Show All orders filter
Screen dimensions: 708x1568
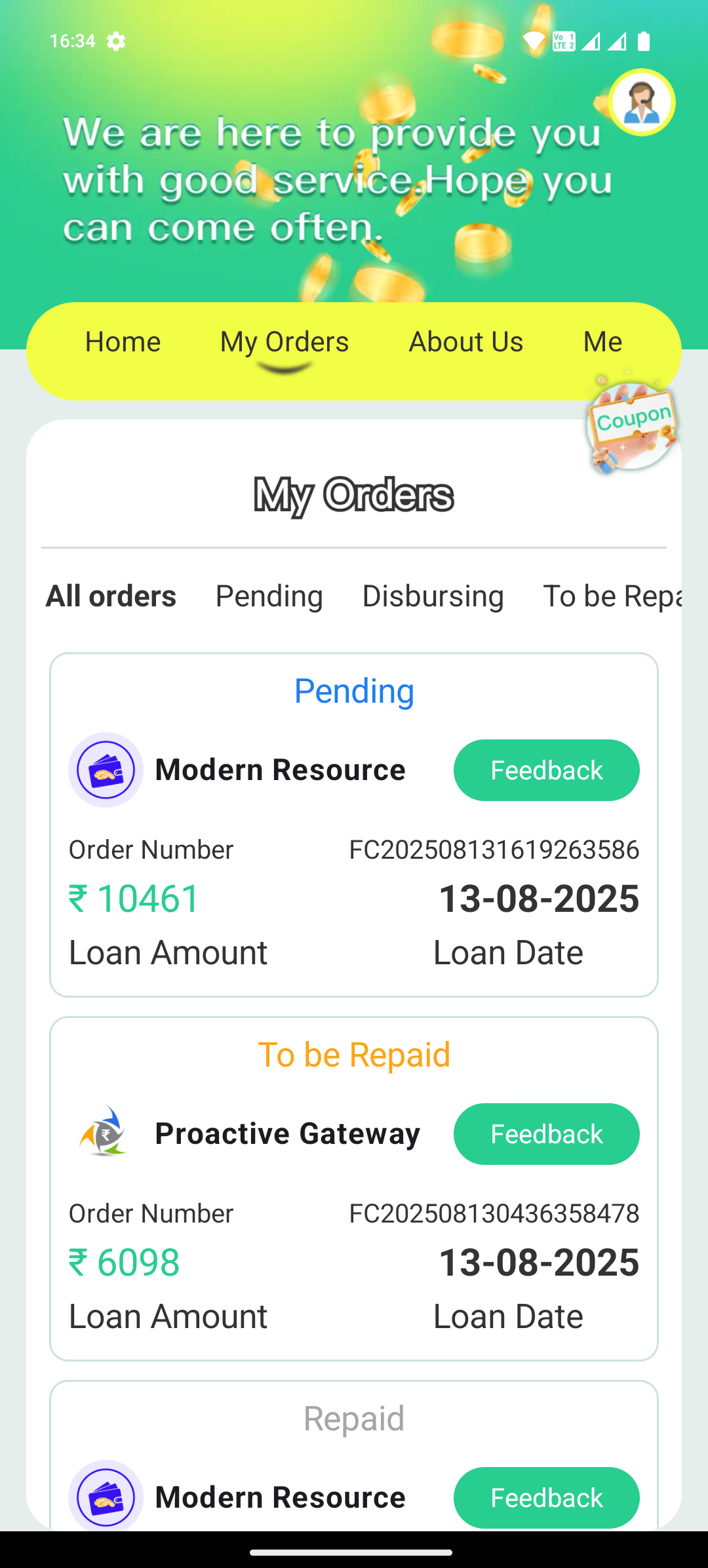point(111,597)
